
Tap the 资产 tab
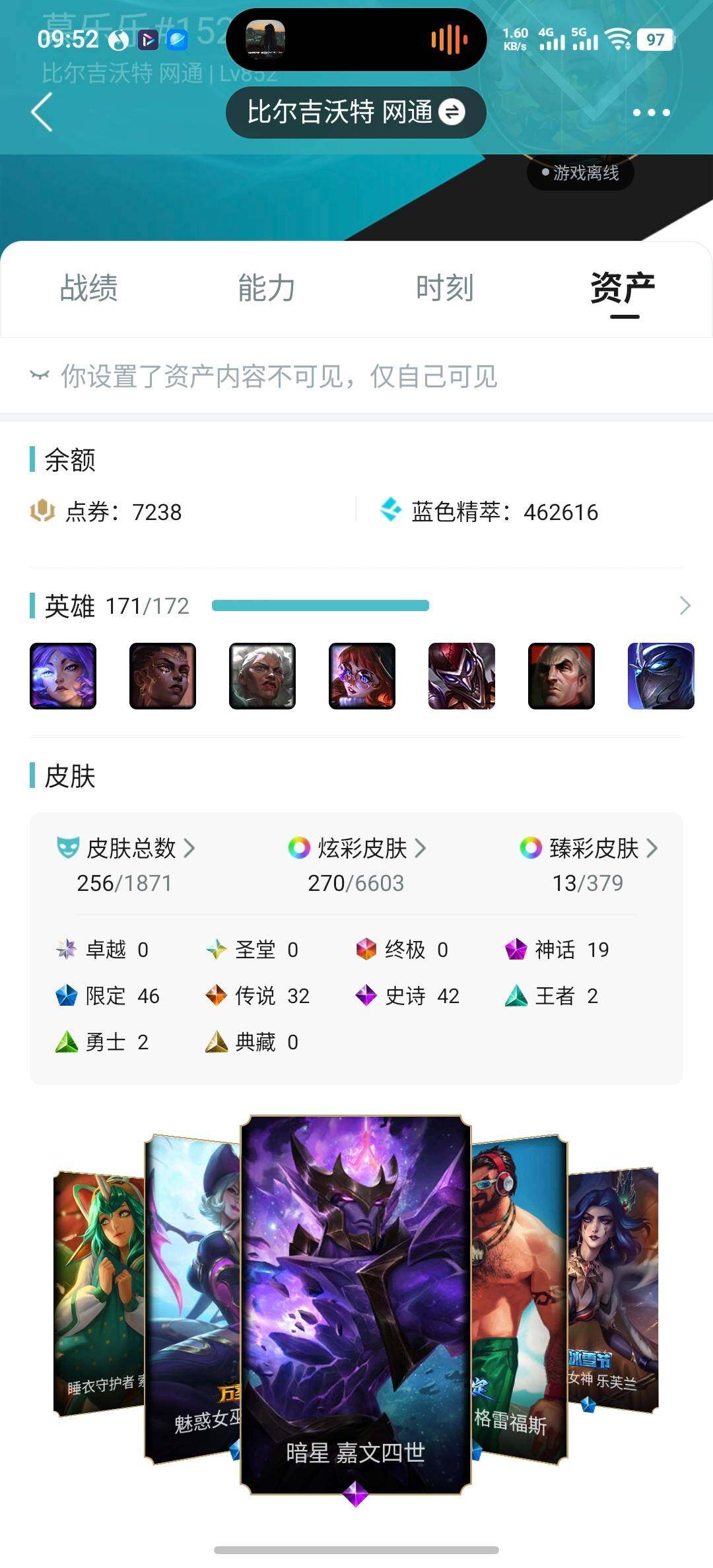coord(623,288)
